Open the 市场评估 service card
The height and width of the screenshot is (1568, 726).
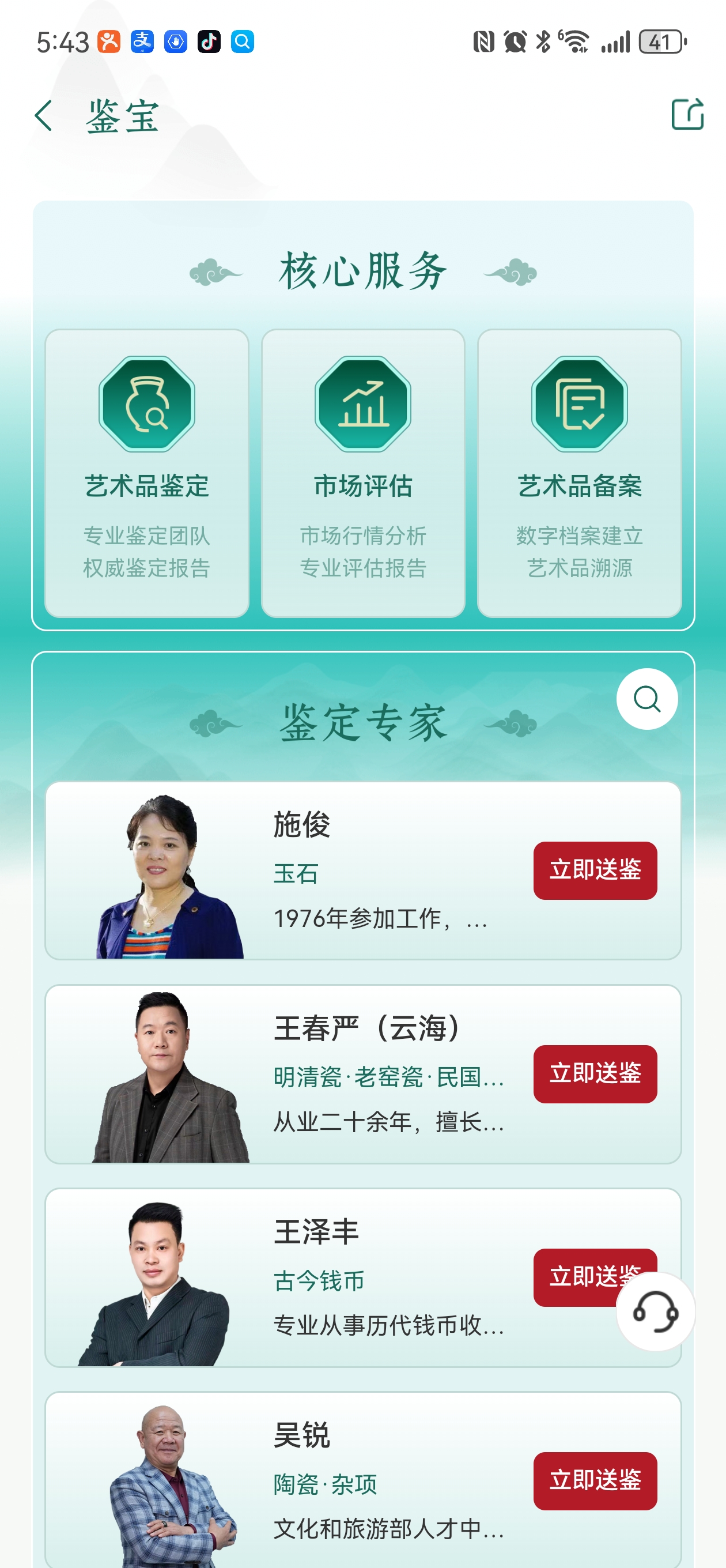click(x=362, y=473)
